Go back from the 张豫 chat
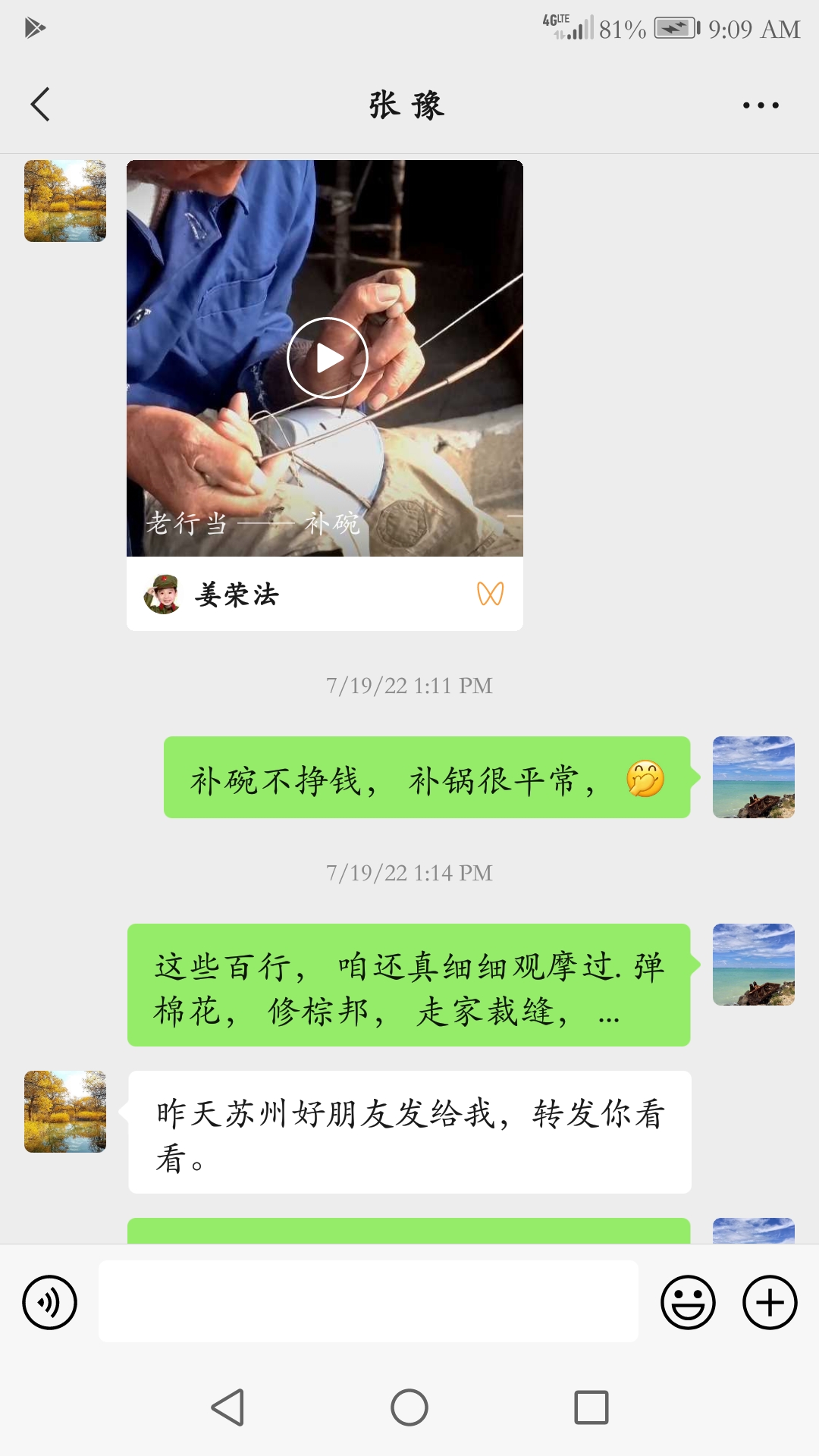The image size is (819, 1456). tap(40, 105)
